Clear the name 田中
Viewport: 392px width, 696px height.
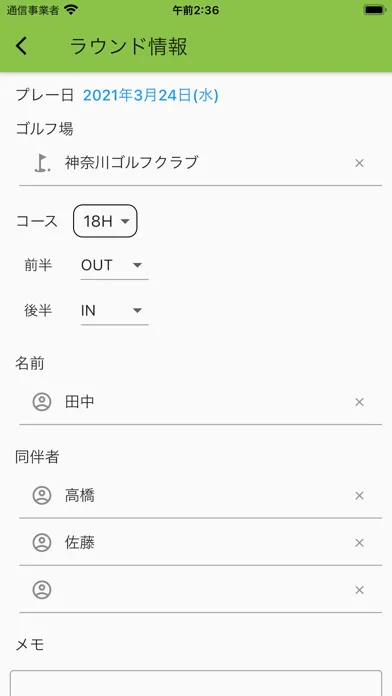(360, 402)
